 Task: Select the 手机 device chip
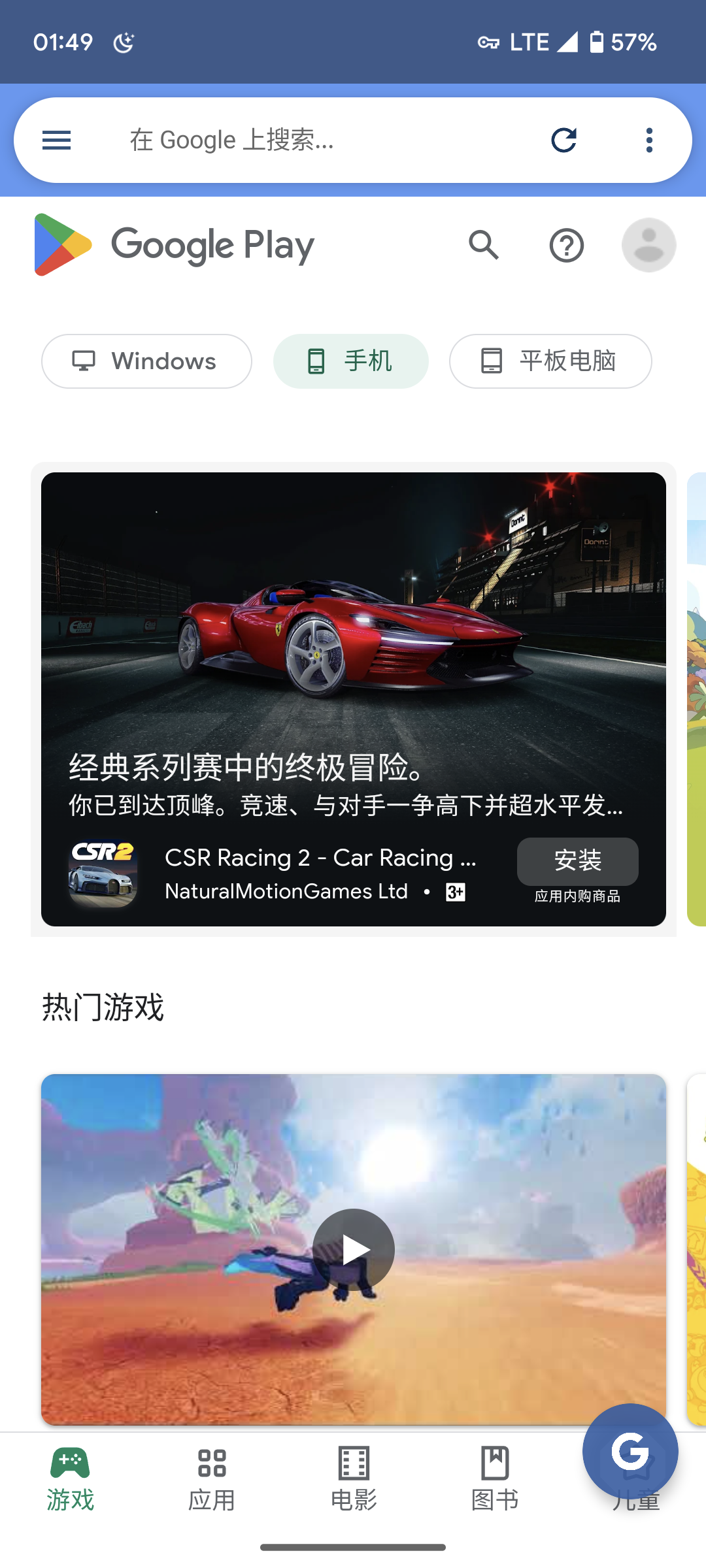pos(350,361)
